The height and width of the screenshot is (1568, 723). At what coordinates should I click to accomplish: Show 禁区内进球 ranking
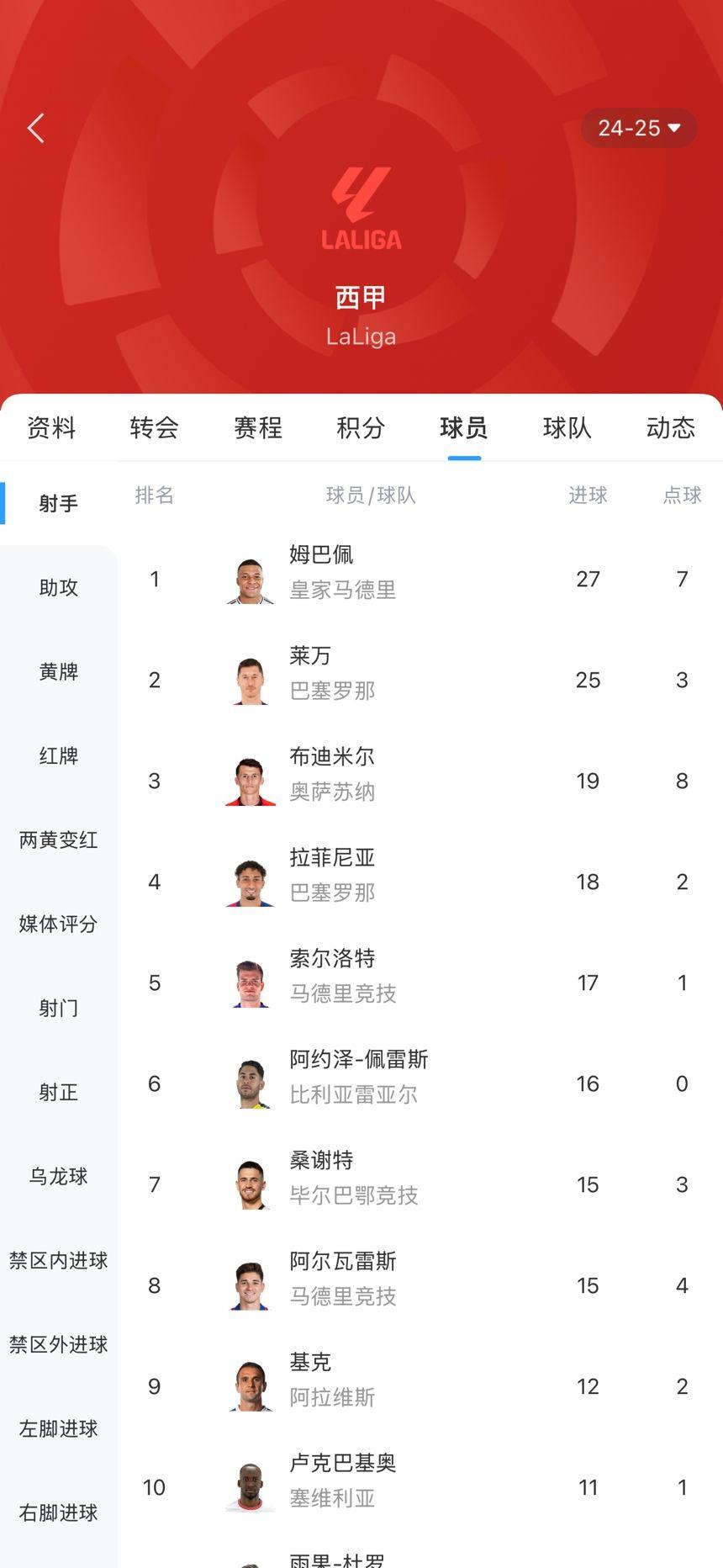click(x=59, y=1260)
